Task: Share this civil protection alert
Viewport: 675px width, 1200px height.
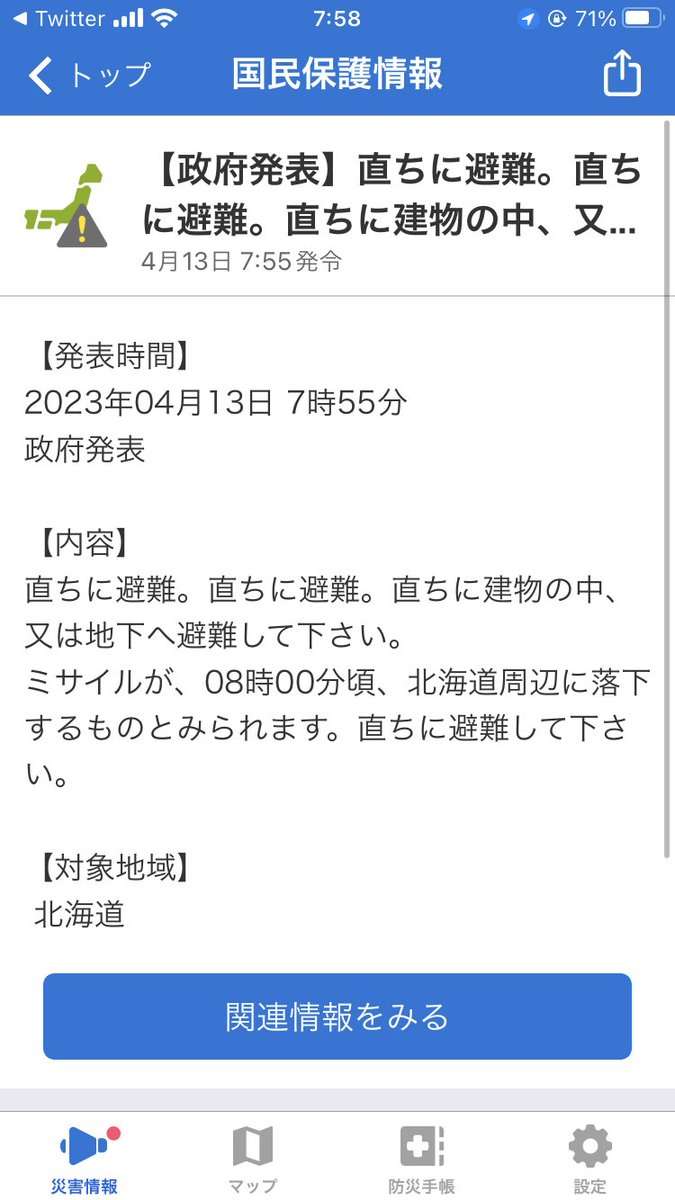Action: pyautogui.click(x=621, y=73)
